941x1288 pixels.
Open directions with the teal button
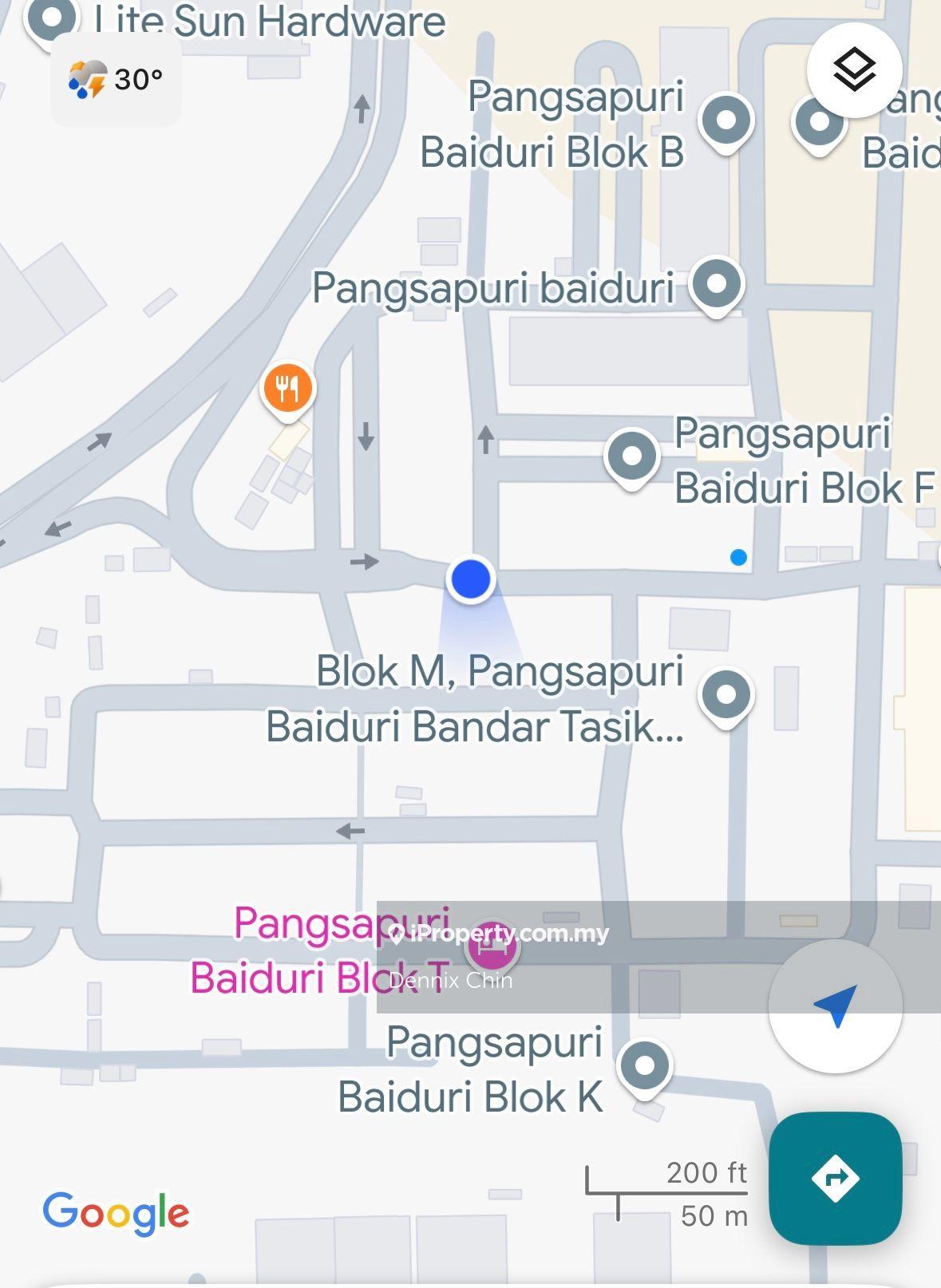[x=835, y=1177]
